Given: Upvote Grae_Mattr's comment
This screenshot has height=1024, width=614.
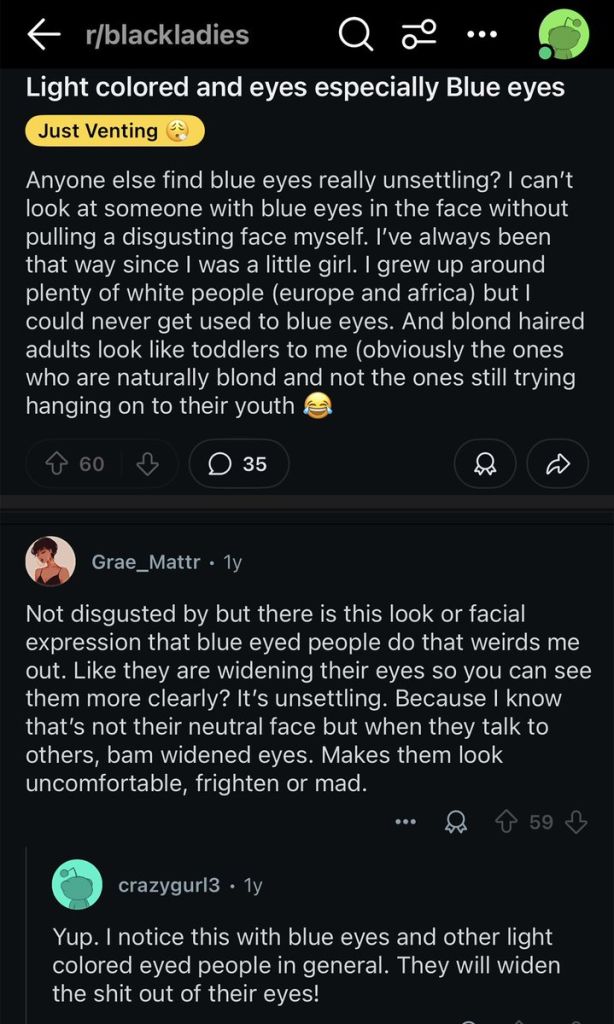Looking at the screenshot, I should coord(506,823).
